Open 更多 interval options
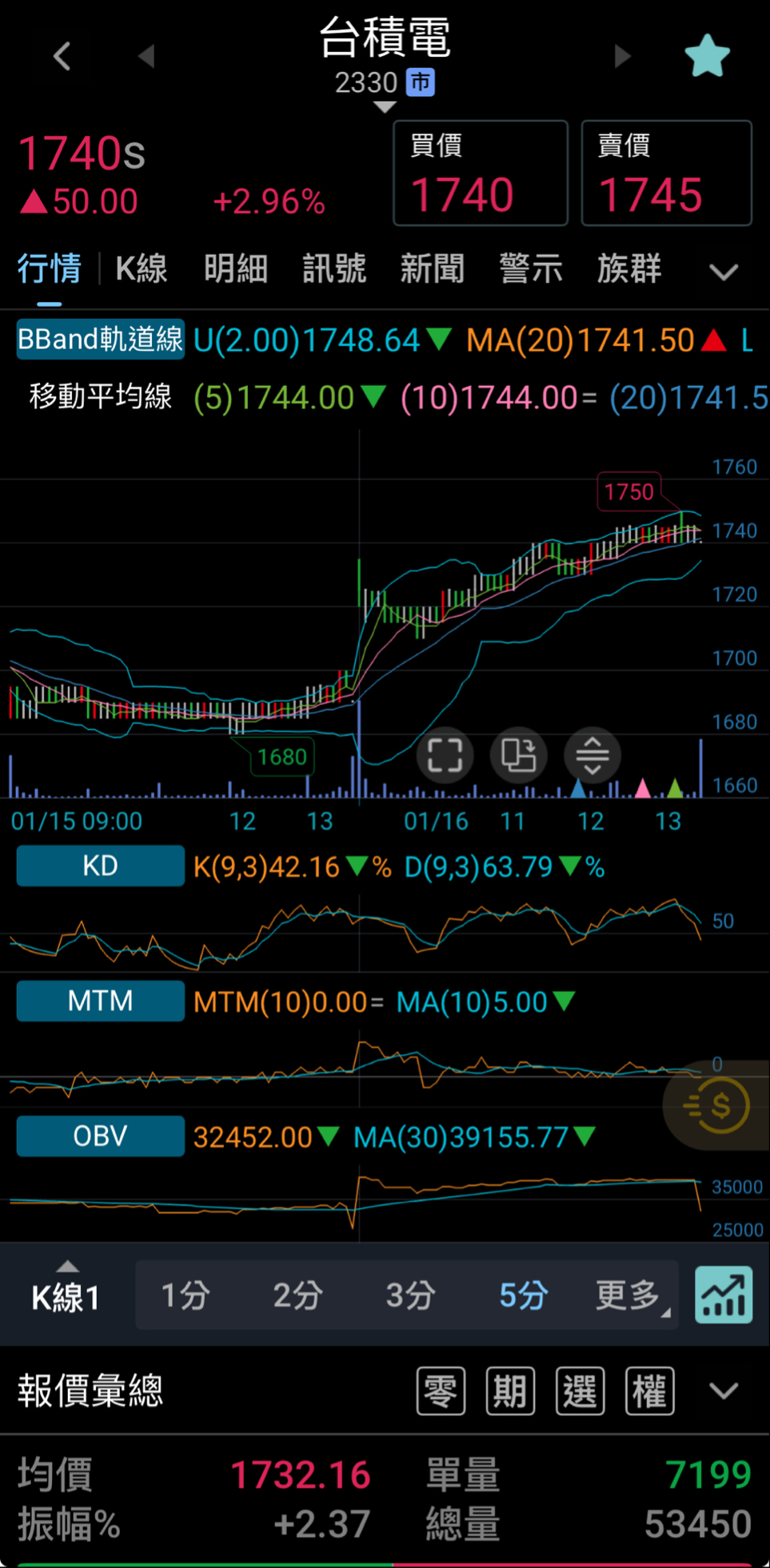This screenshot has width=770, height=1568. 630,1295
